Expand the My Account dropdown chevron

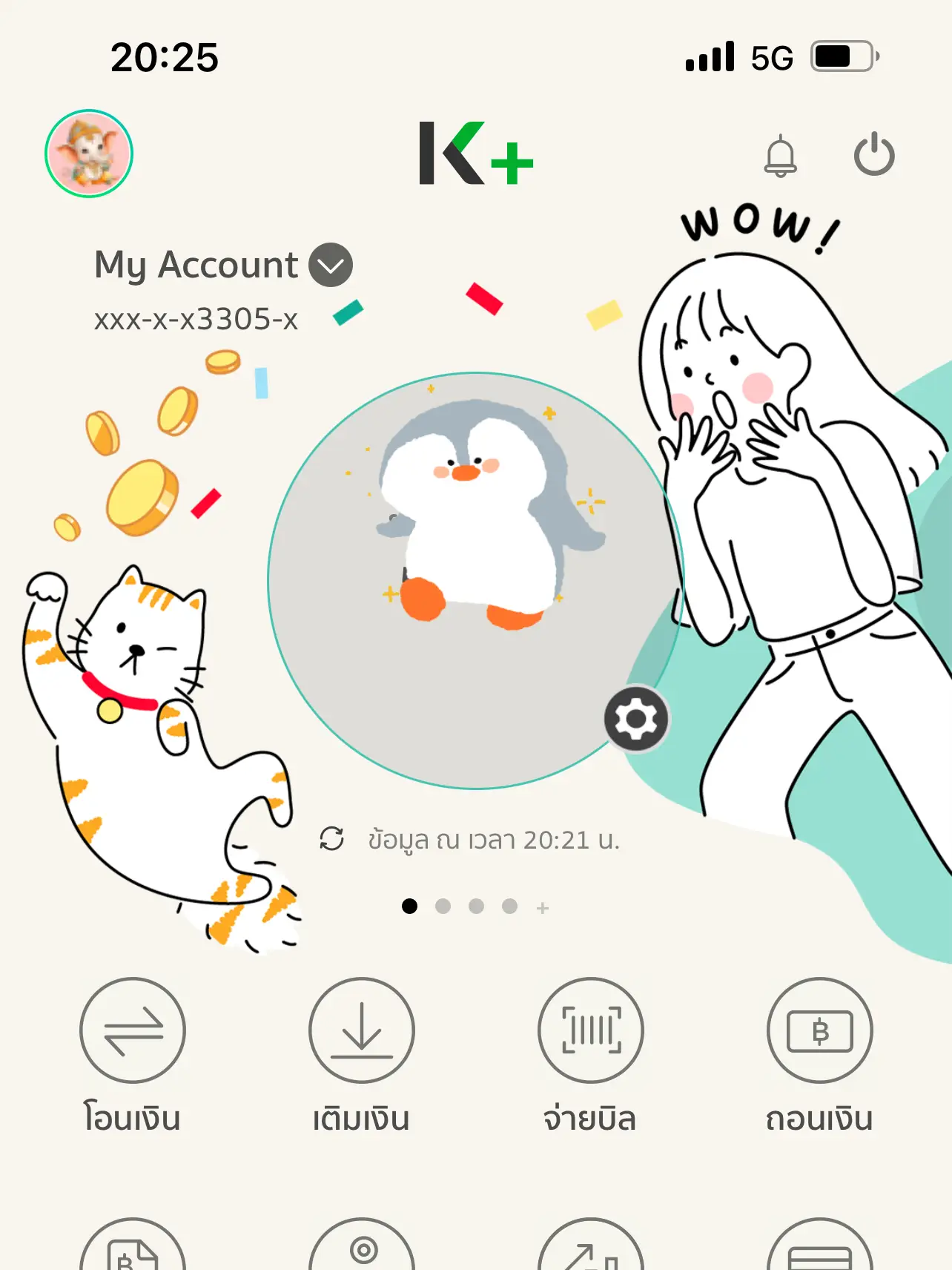point(331,265)
